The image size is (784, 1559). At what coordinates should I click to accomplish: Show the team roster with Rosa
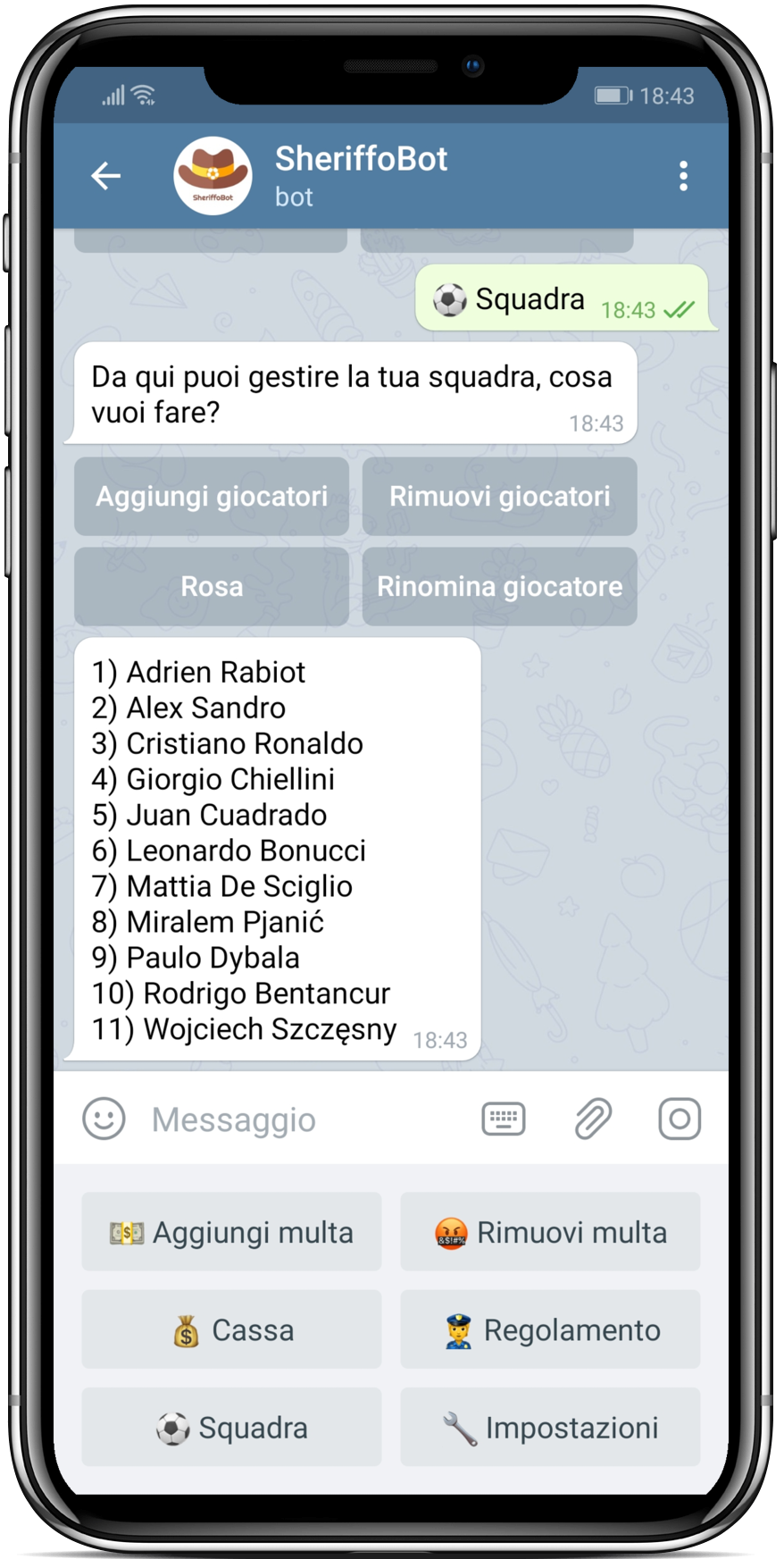[212, 587]
